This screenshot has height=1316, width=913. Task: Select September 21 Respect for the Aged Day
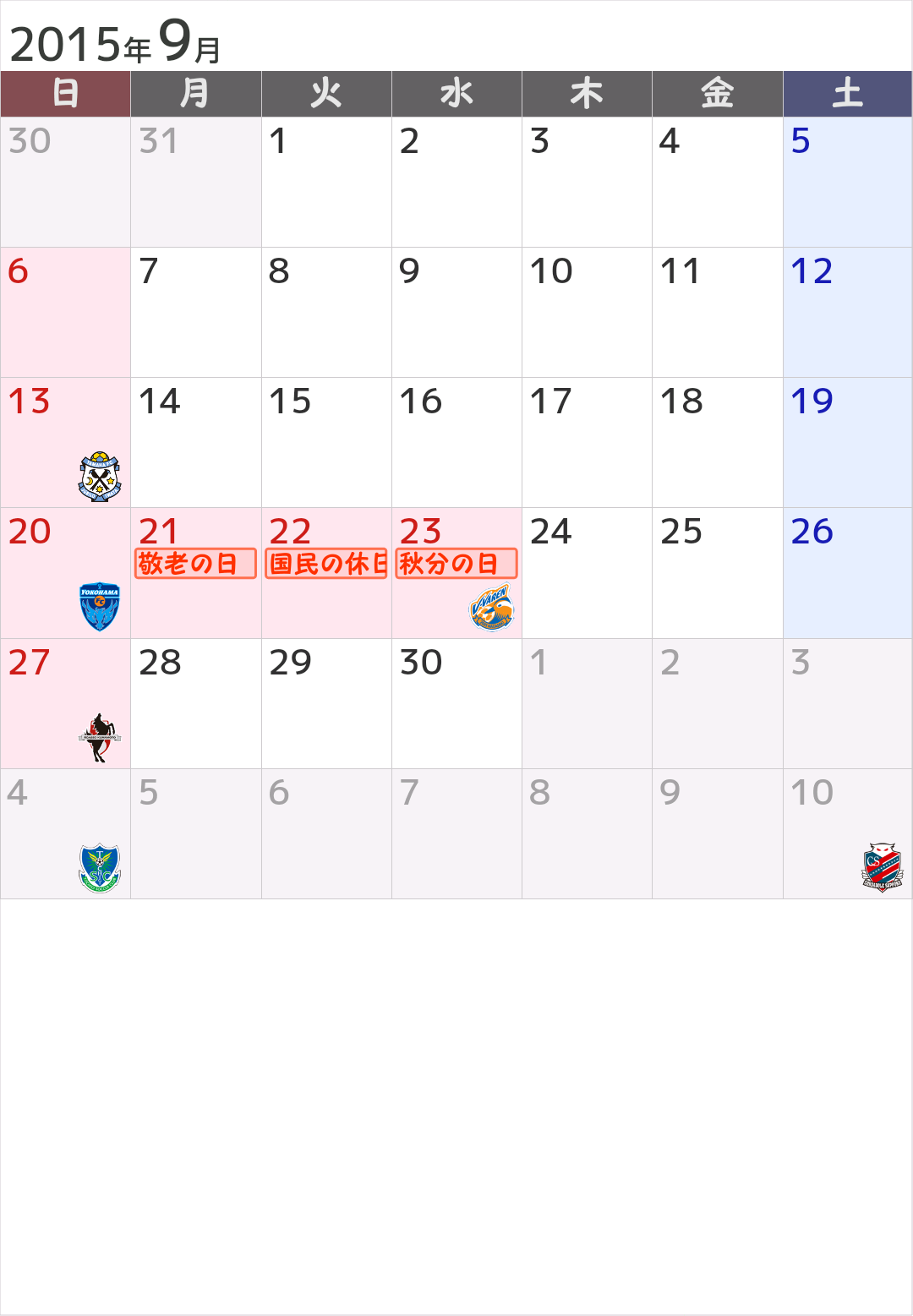(x=195, y=564)
